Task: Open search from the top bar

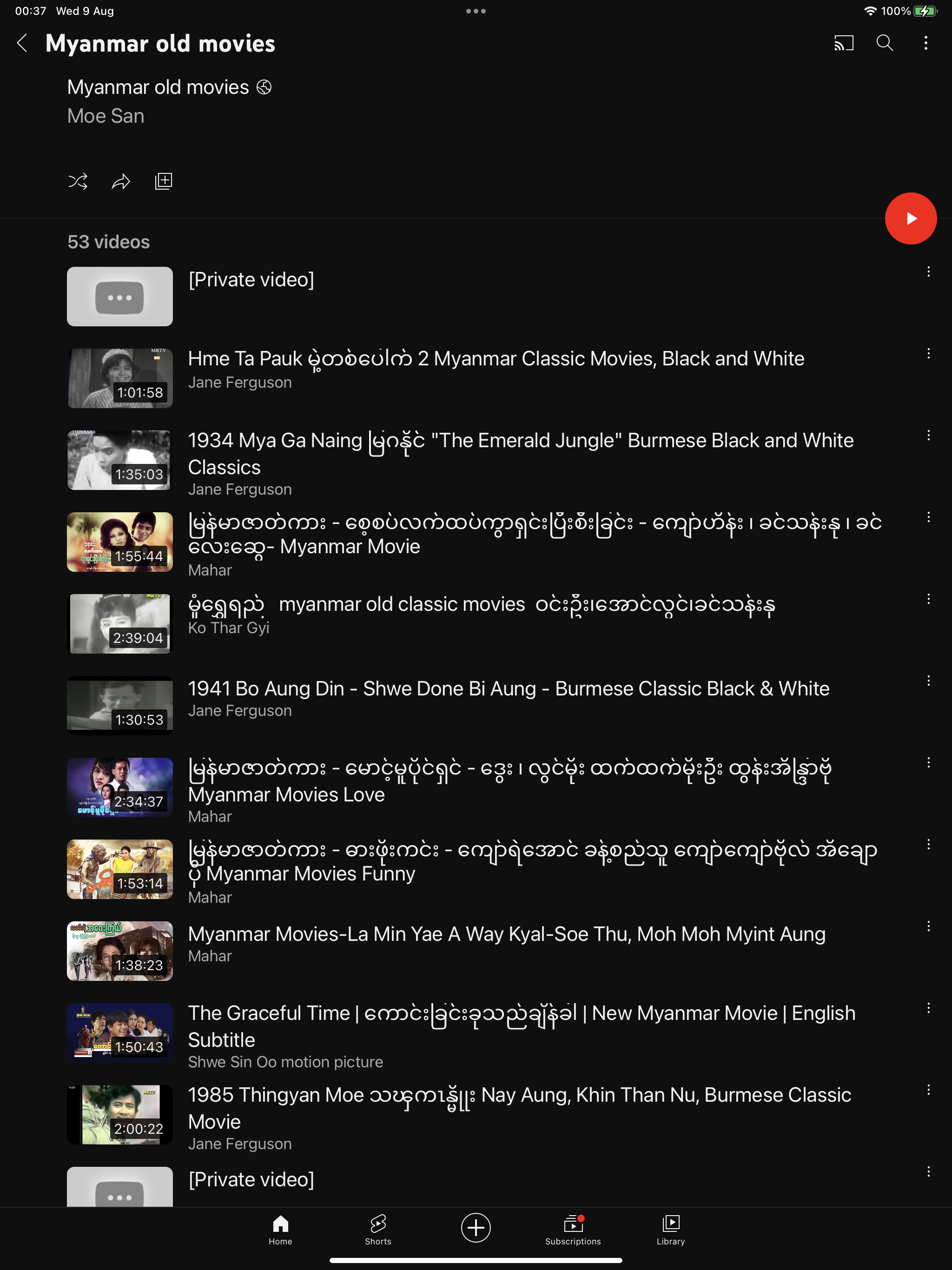Action: pos(884,43)
